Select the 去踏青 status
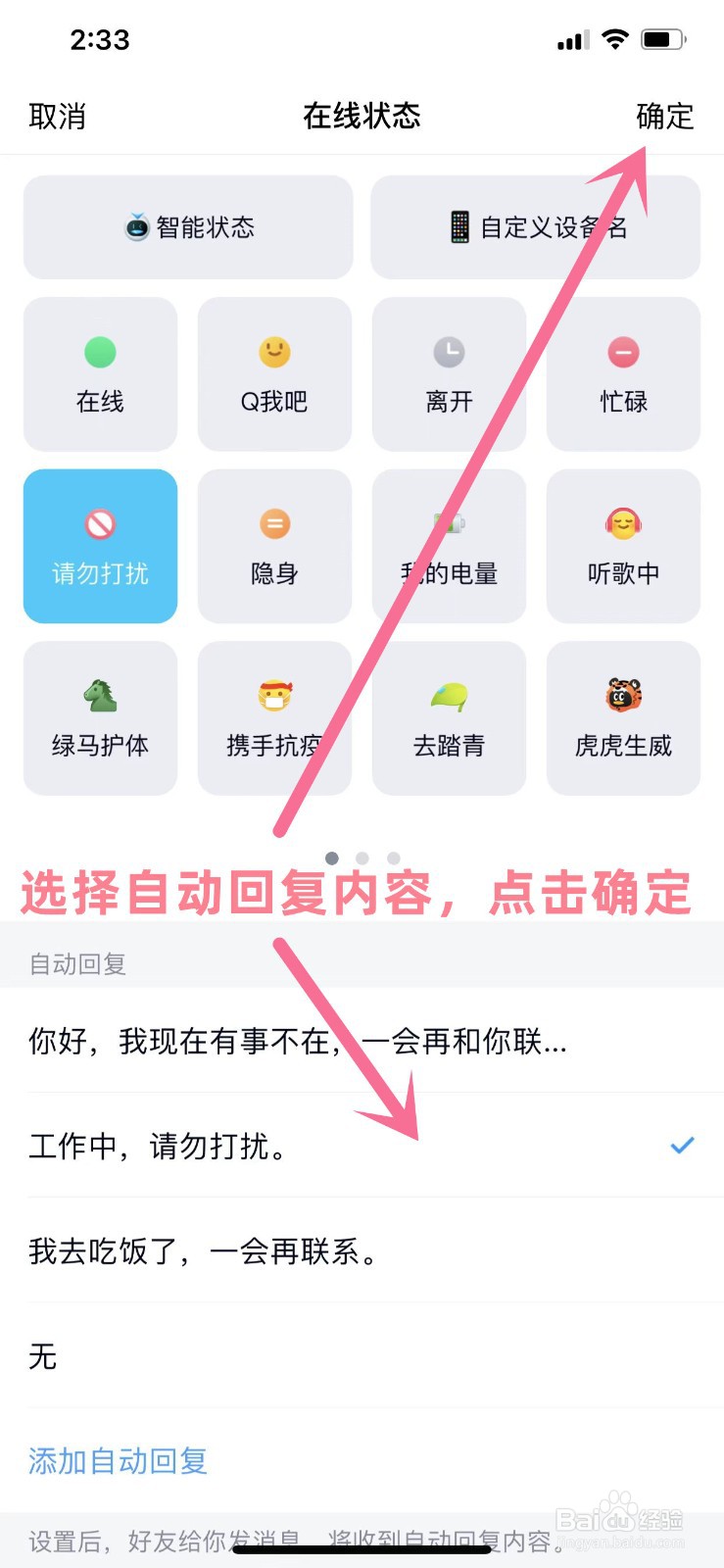 click(449, 717)
